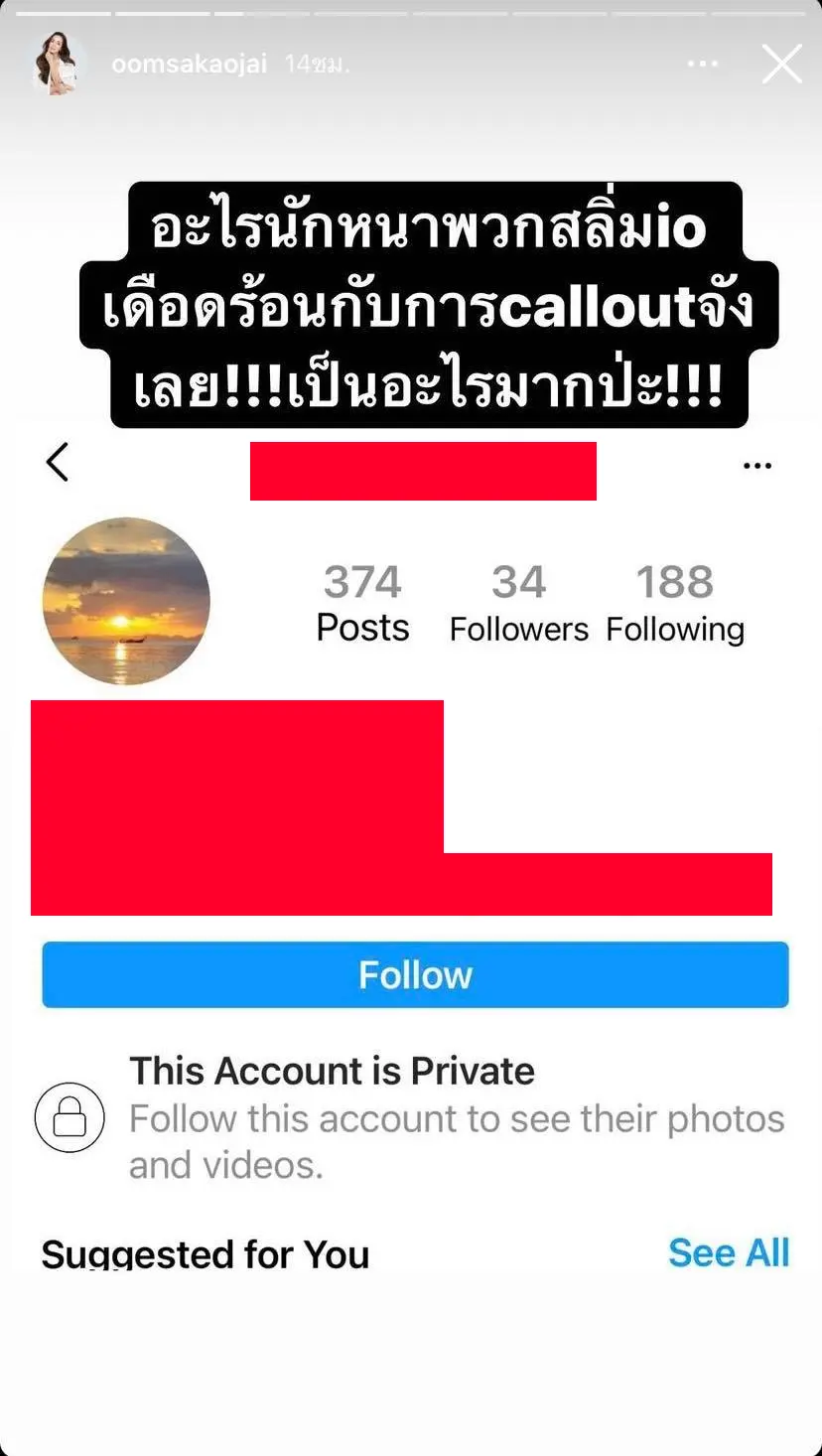Close the story viewer

(781, 65)
